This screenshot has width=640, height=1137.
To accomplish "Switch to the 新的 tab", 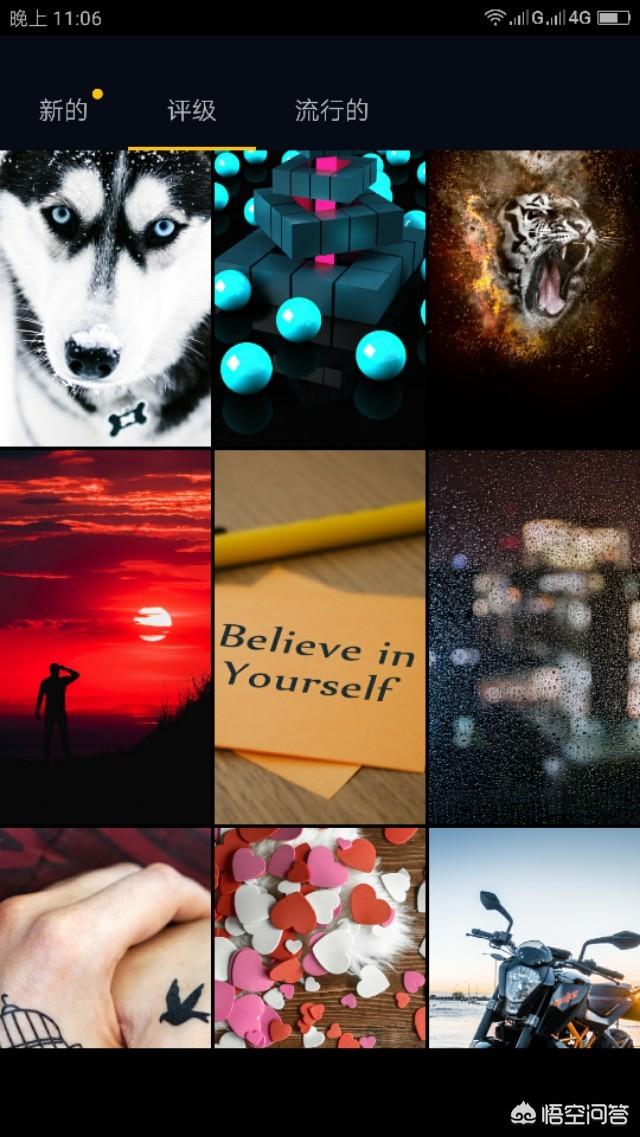I will 63,111.
